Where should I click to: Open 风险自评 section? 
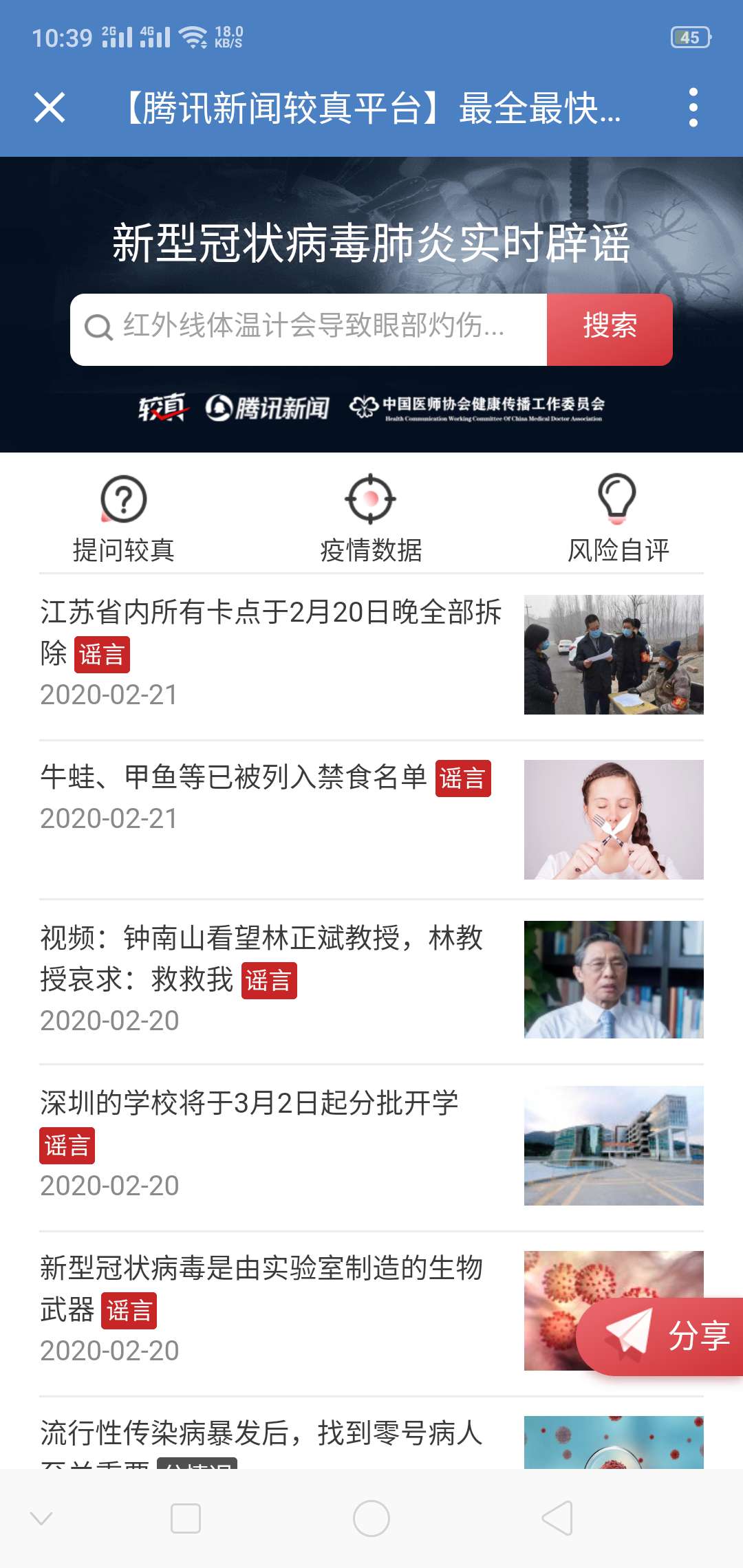[617, 519]
